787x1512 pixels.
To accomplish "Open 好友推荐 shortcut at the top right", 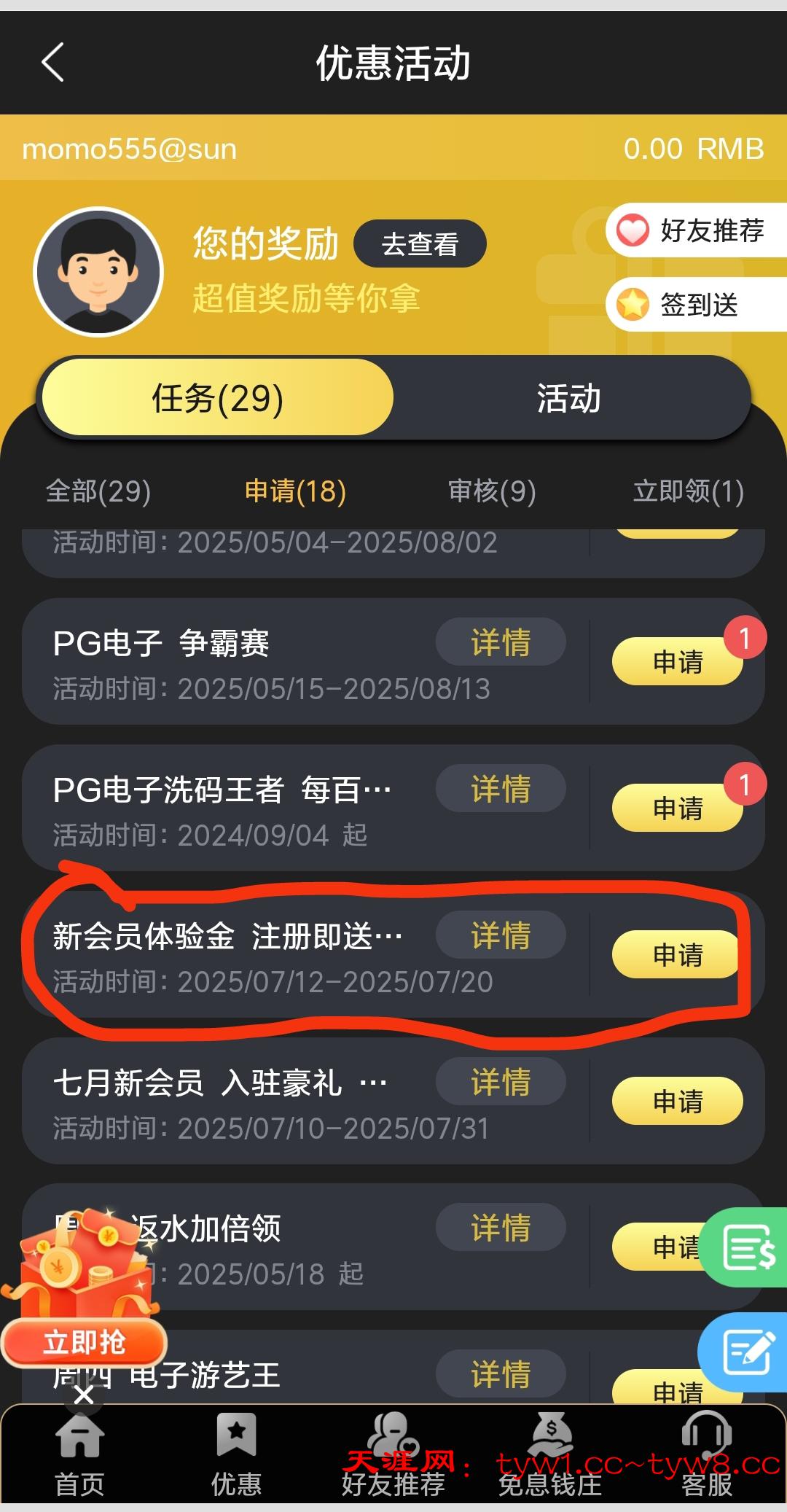I will (x=696, y=230).
